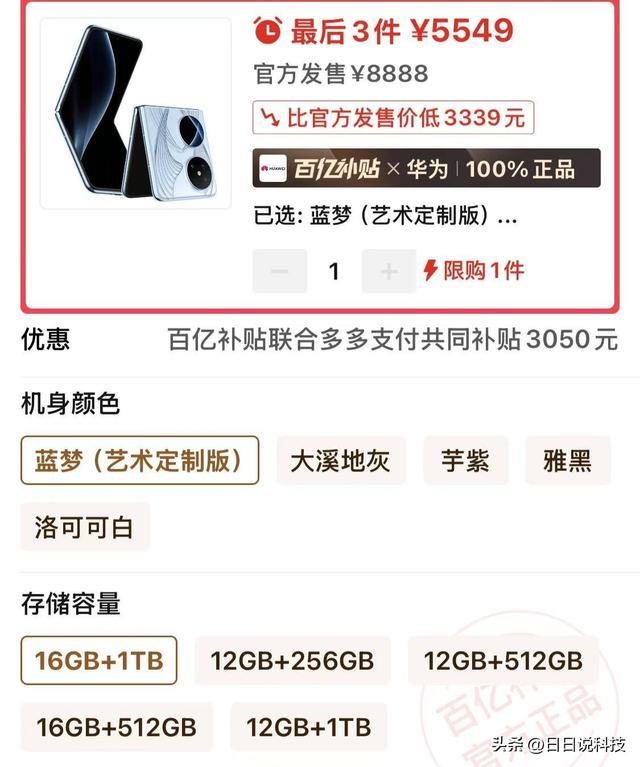Select the 洛可可白 color option
Viewport: 640px width, 767px height.
pyautogui.click(x=85, y=527)
